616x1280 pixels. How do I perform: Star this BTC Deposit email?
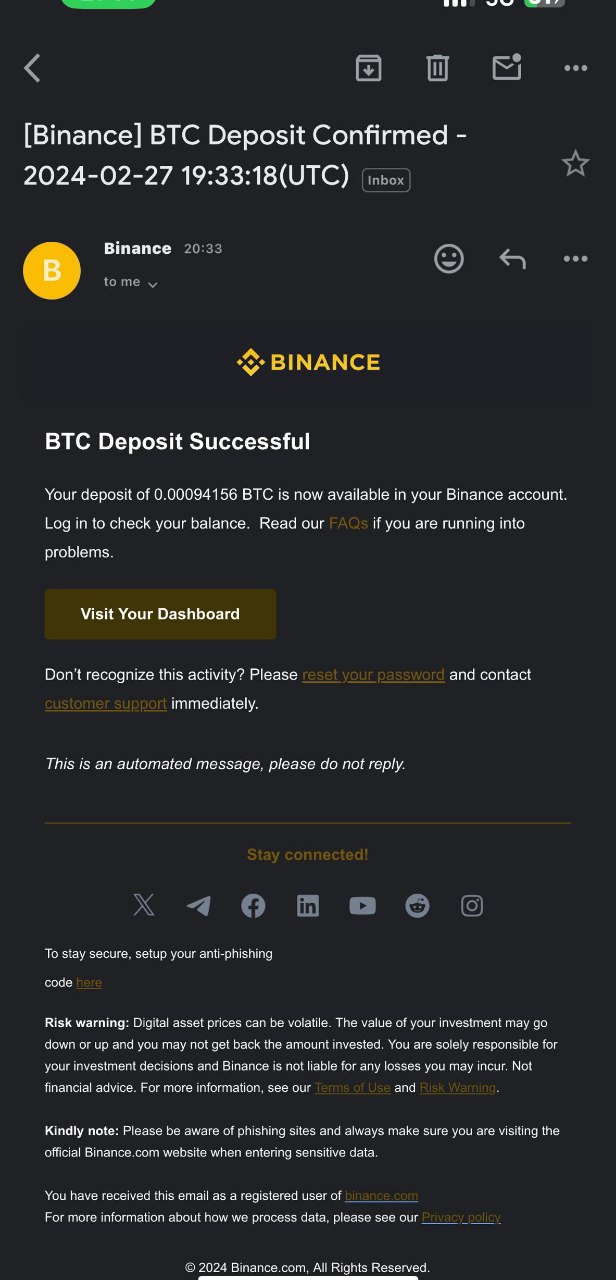[x=575, y=164]
